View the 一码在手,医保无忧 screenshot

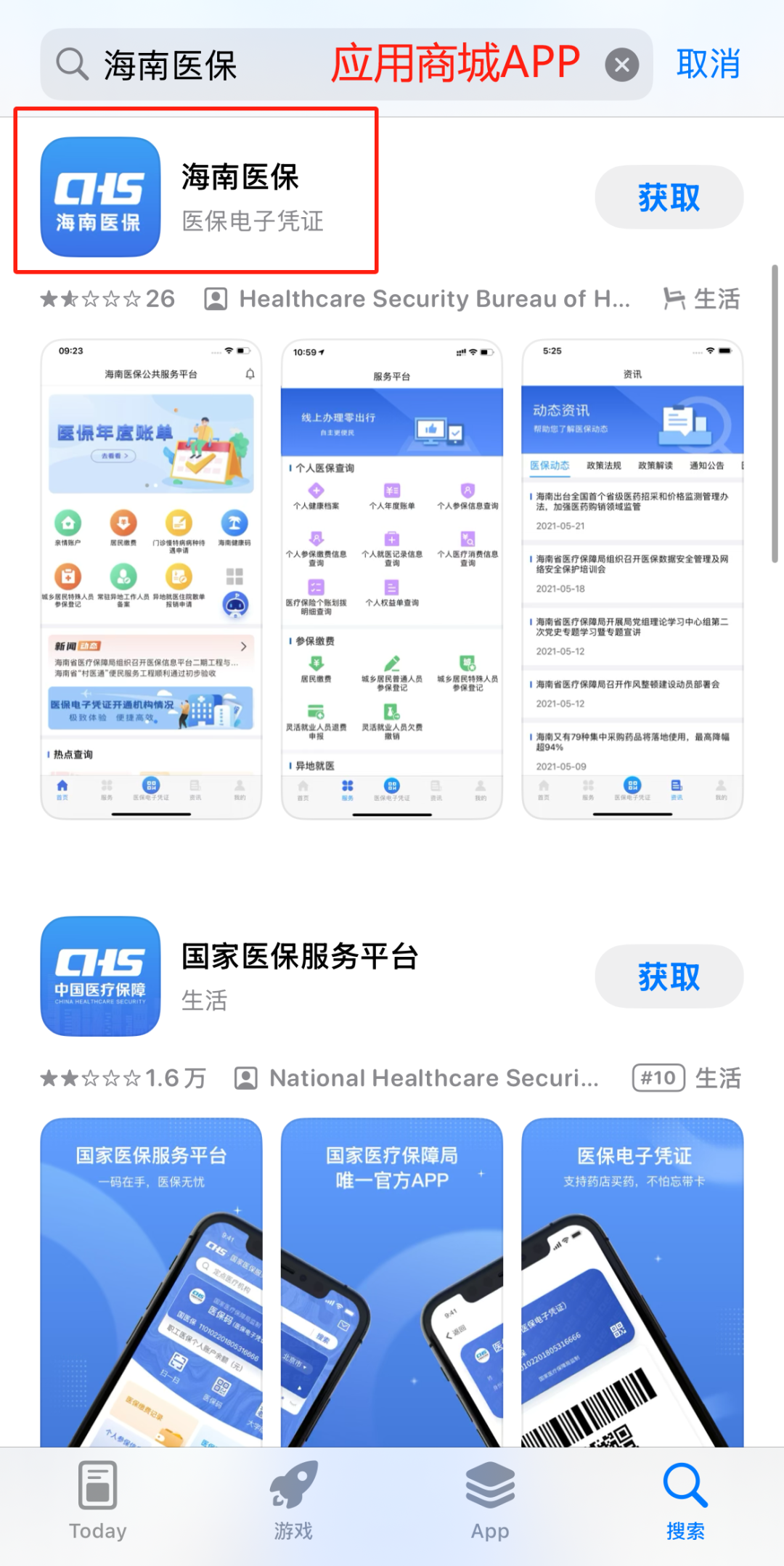click(x=151, y=1281)
